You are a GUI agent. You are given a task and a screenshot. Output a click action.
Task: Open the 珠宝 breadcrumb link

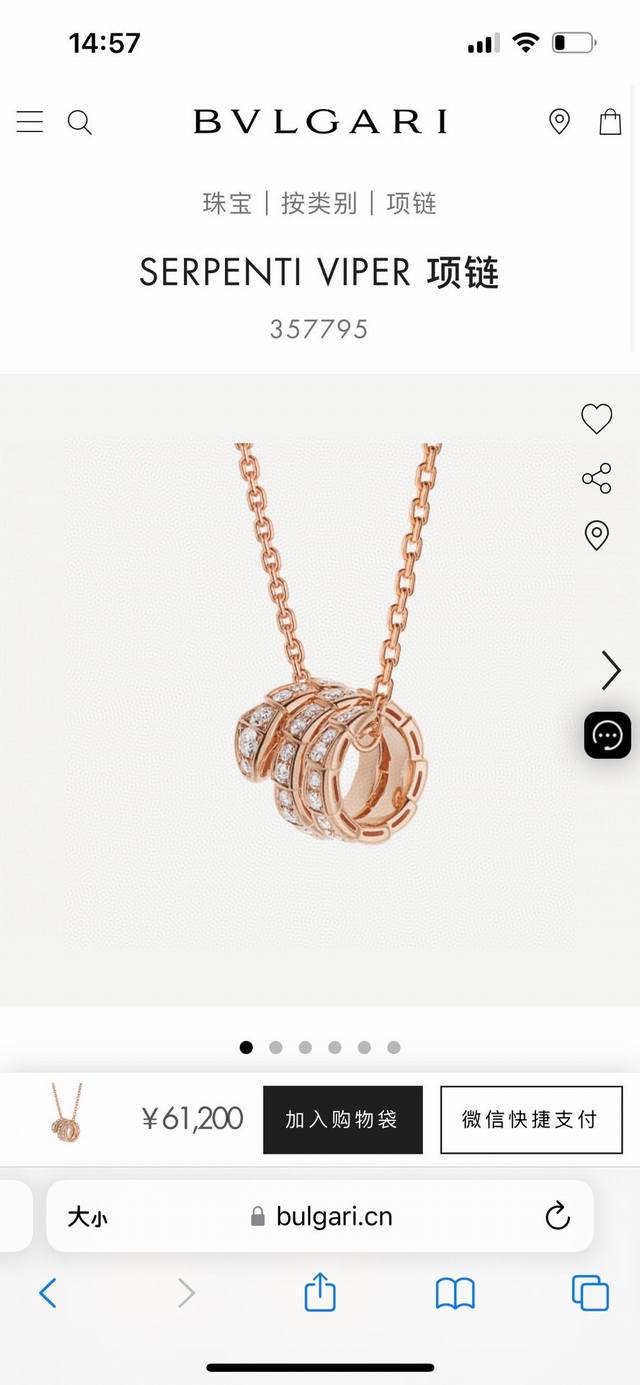(227, 203)
